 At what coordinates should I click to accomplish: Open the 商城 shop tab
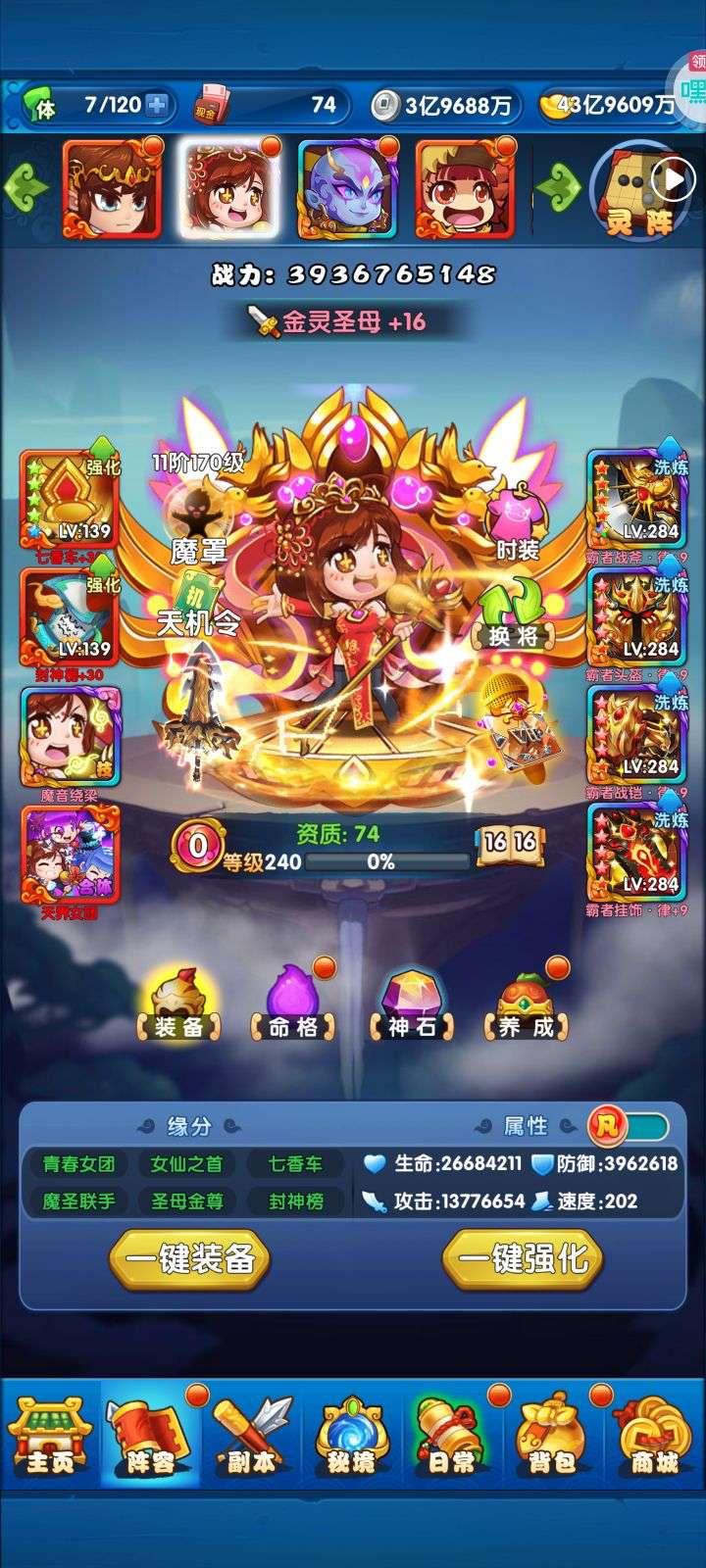pos(653,1437)
